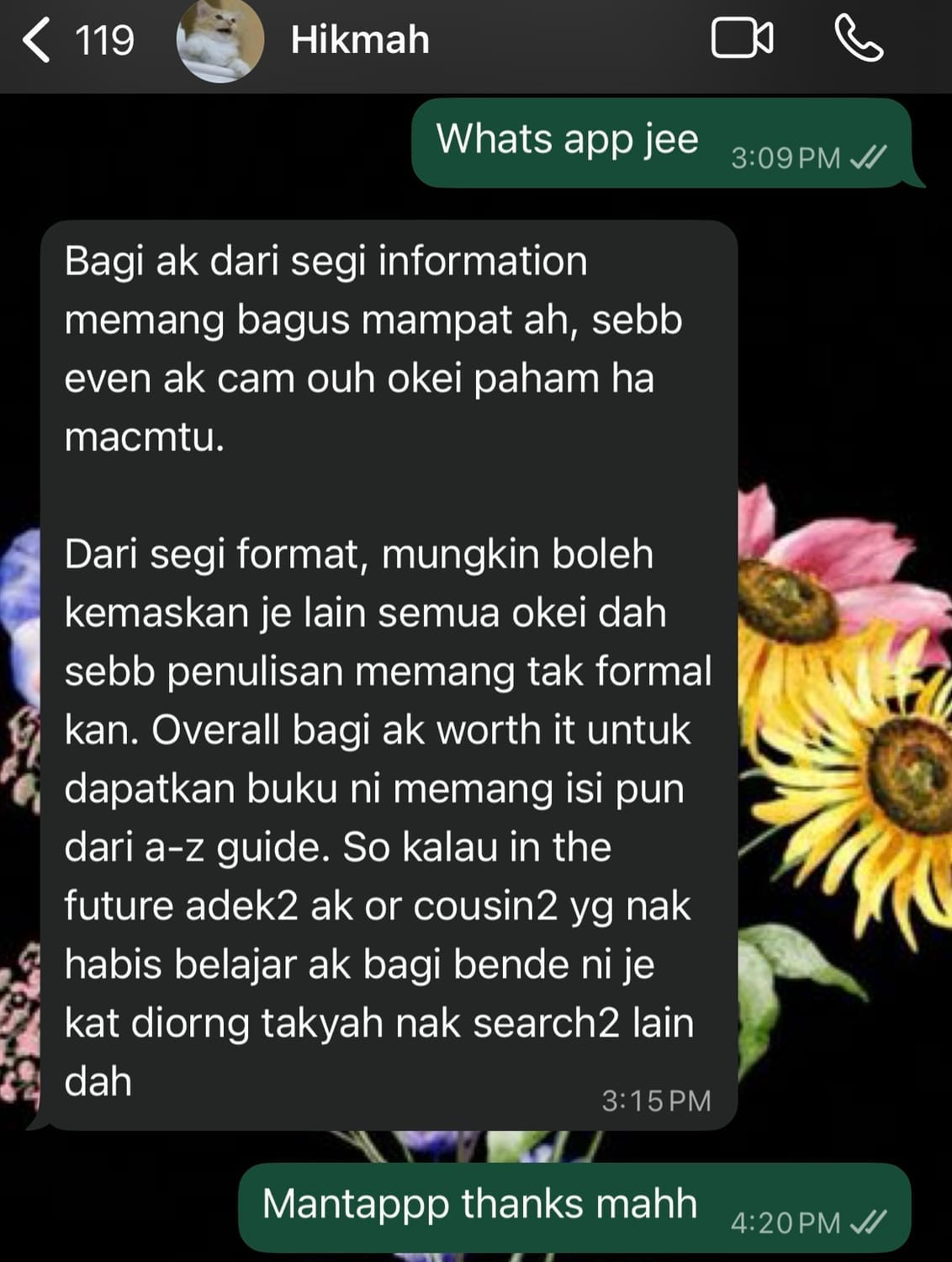Start a video call with Hikmah

click(x=742, y=40)
